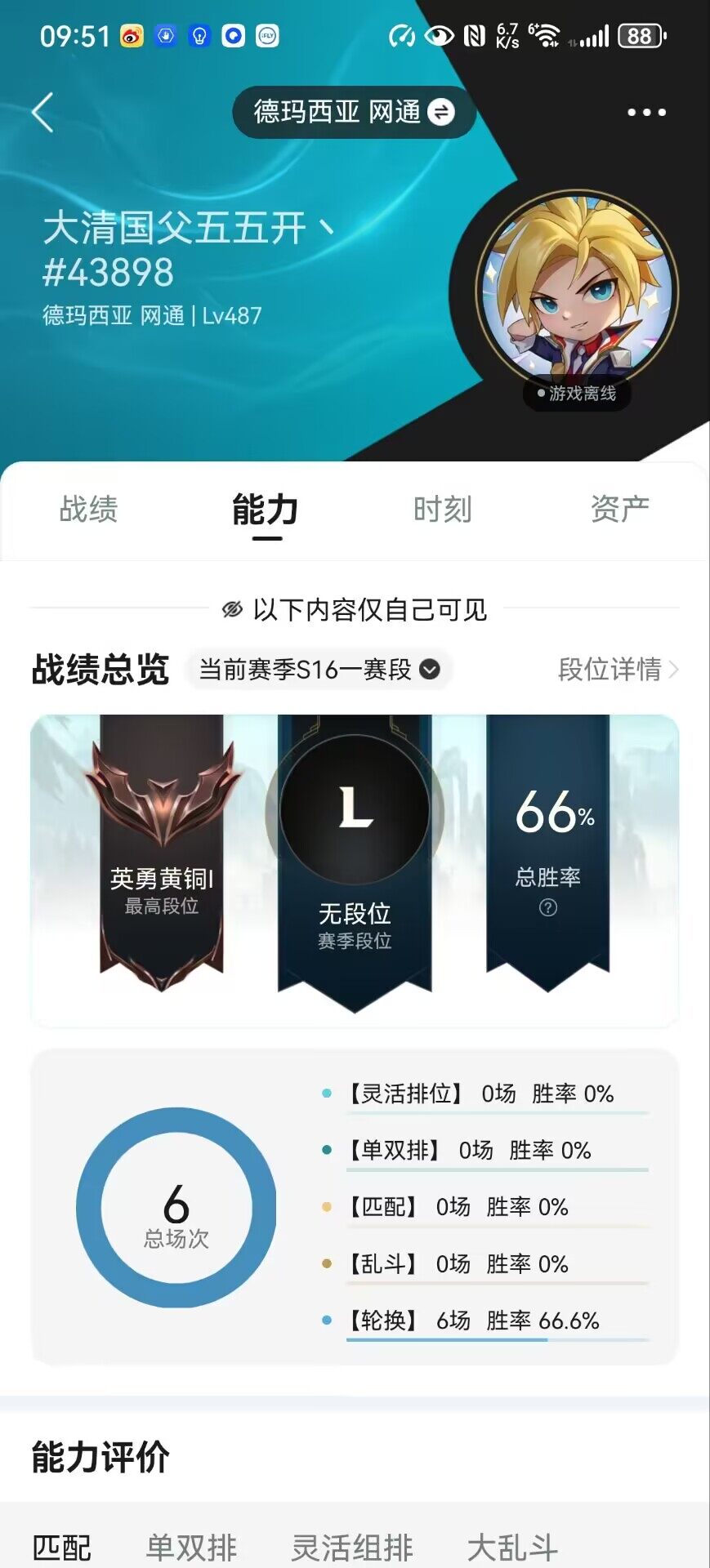Viewport: 710px width, 1568px height.
Task: Open the three-dot overflow menu
Action: (x=646, y=112)
